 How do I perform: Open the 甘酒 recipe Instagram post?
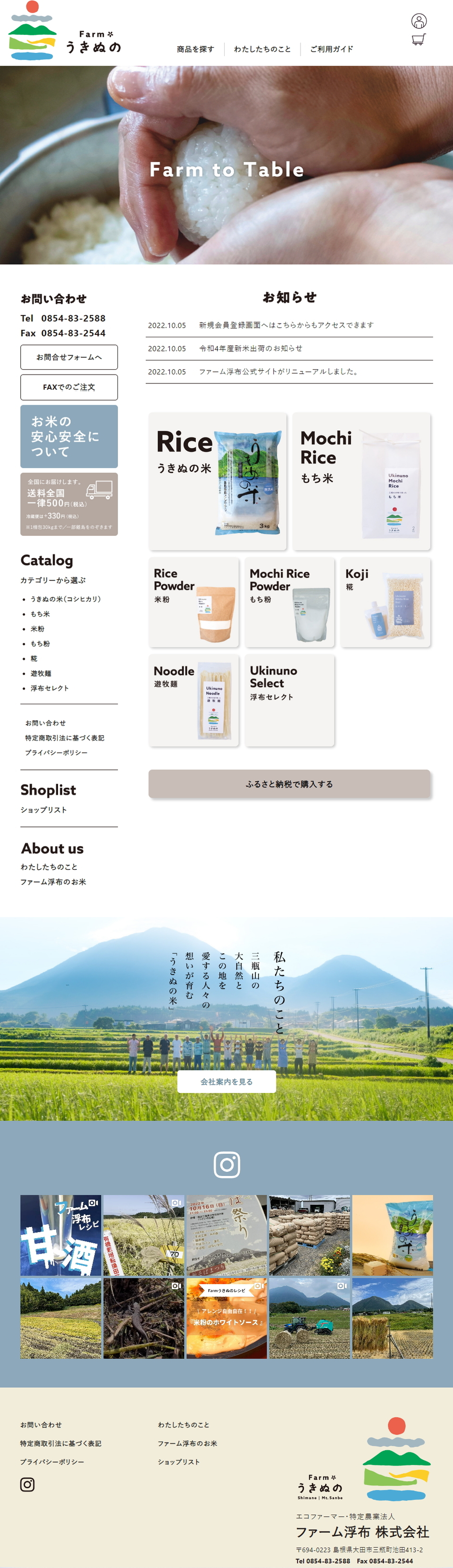[61, 1235]
